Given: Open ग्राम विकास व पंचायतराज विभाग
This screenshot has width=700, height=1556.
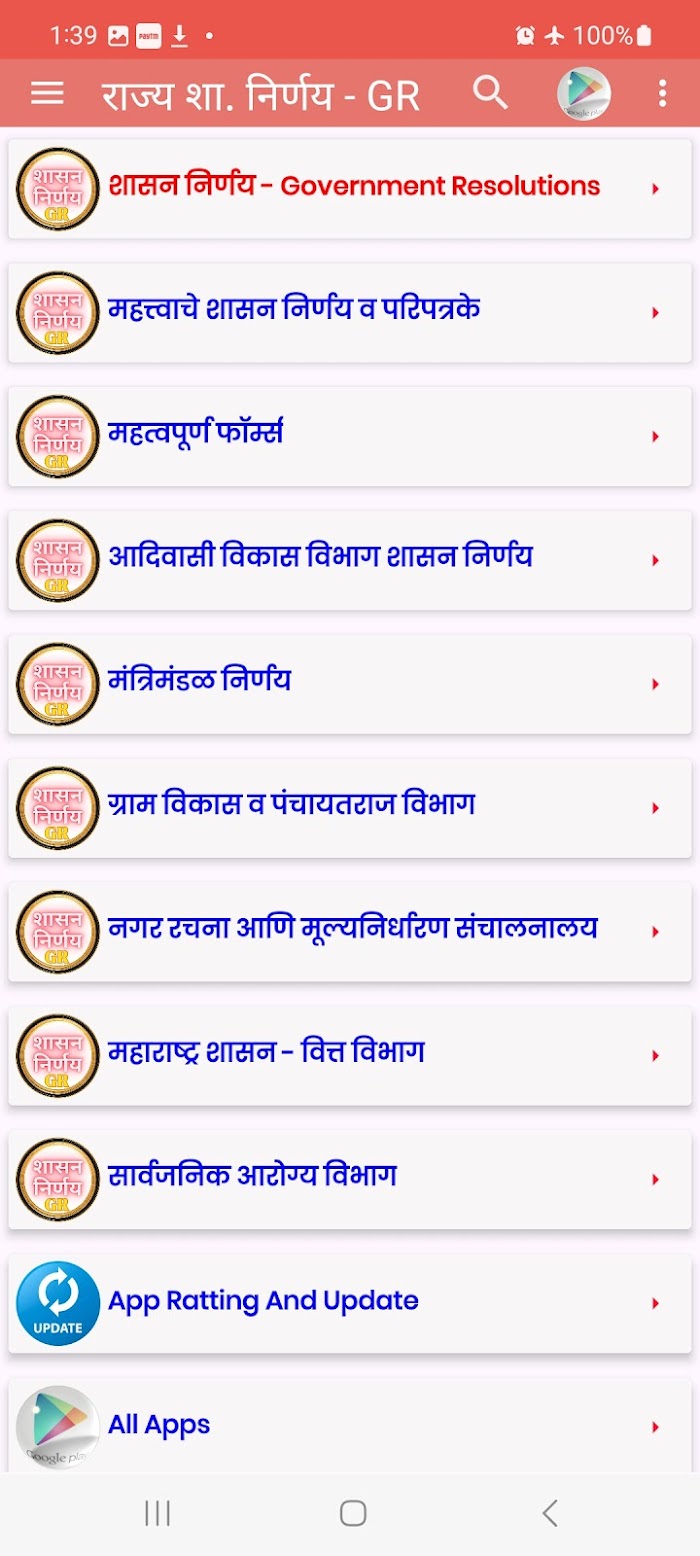Looking at the screenshot, I should pyautogui.click(x=350, y=808).
